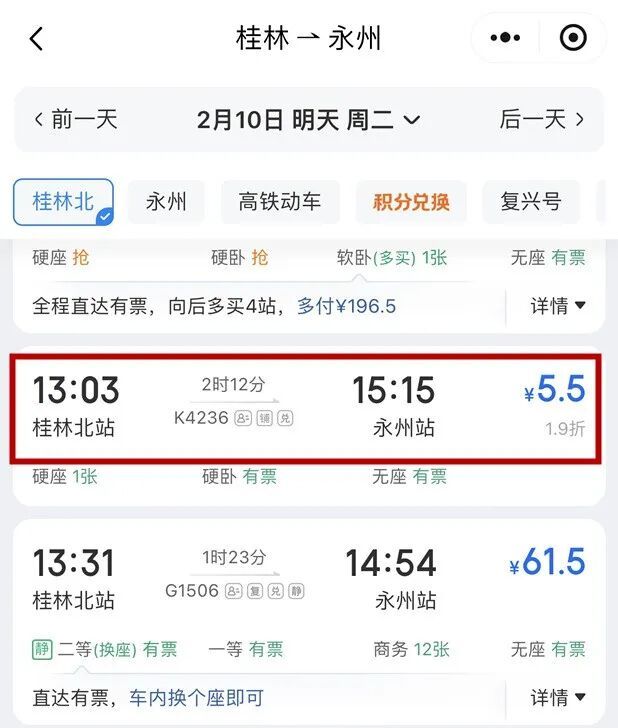Go to previous day 前一天

(x=75, y=120)
